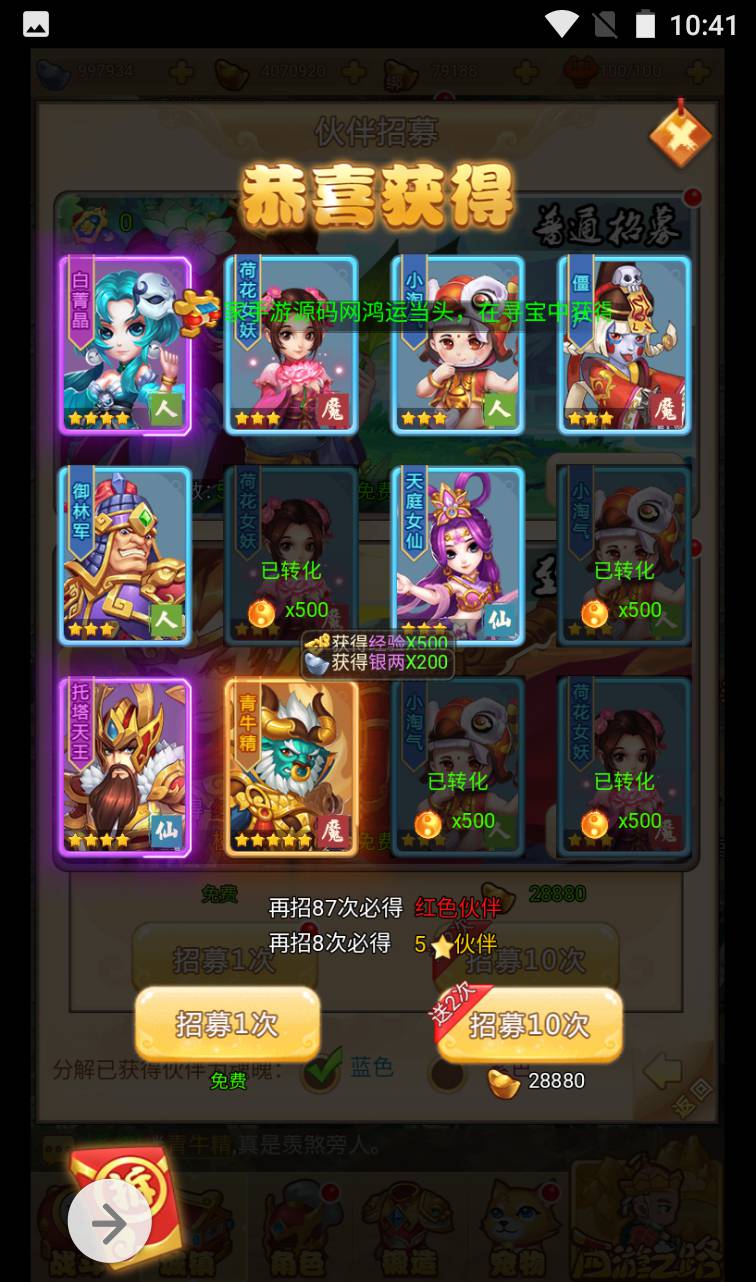756x1282 pixels.
Task: View the 御林军 hero card
Action: pyautogui.click(x=125, y=555)
